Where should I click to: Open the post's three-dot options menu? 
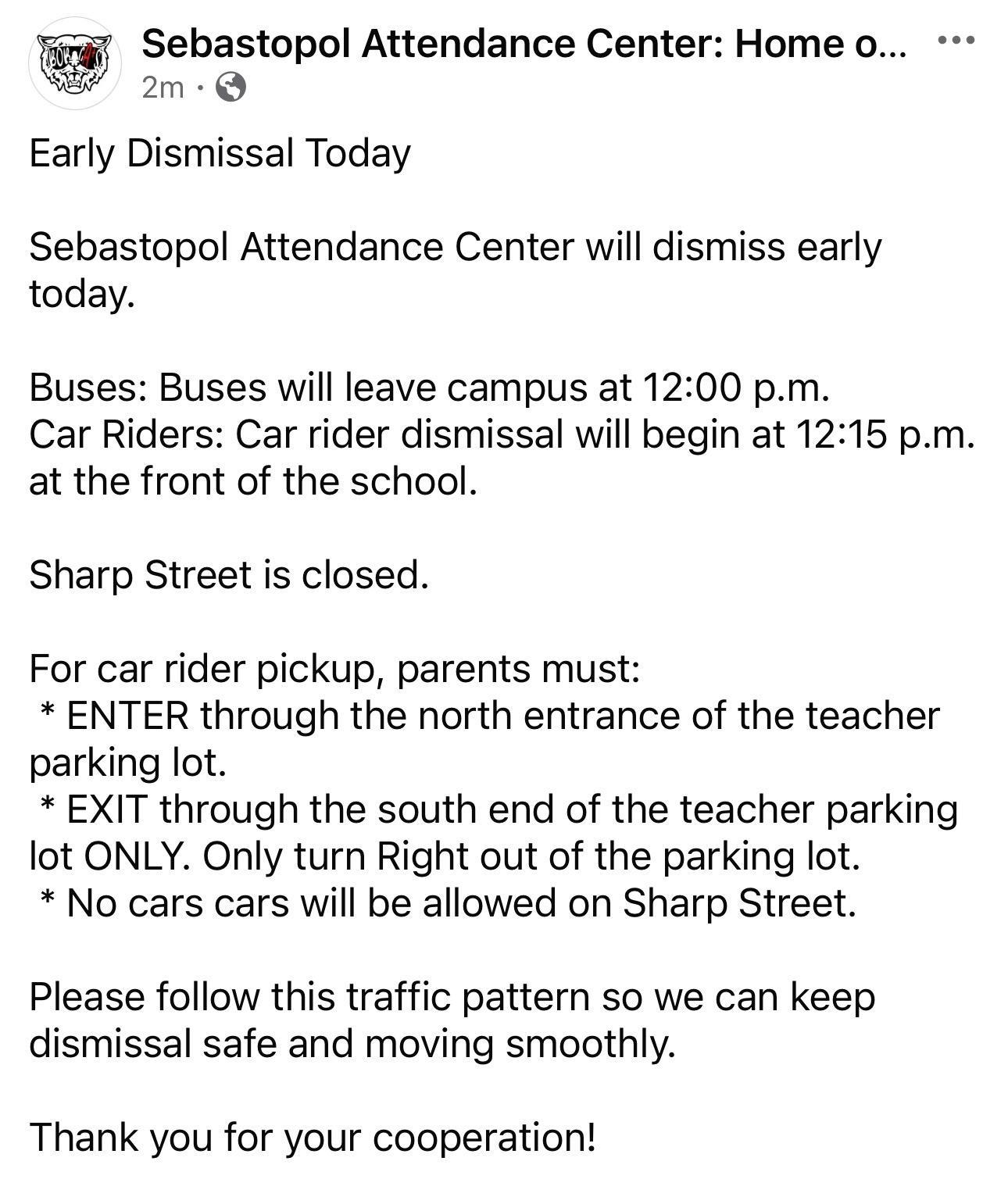(956, 39)
